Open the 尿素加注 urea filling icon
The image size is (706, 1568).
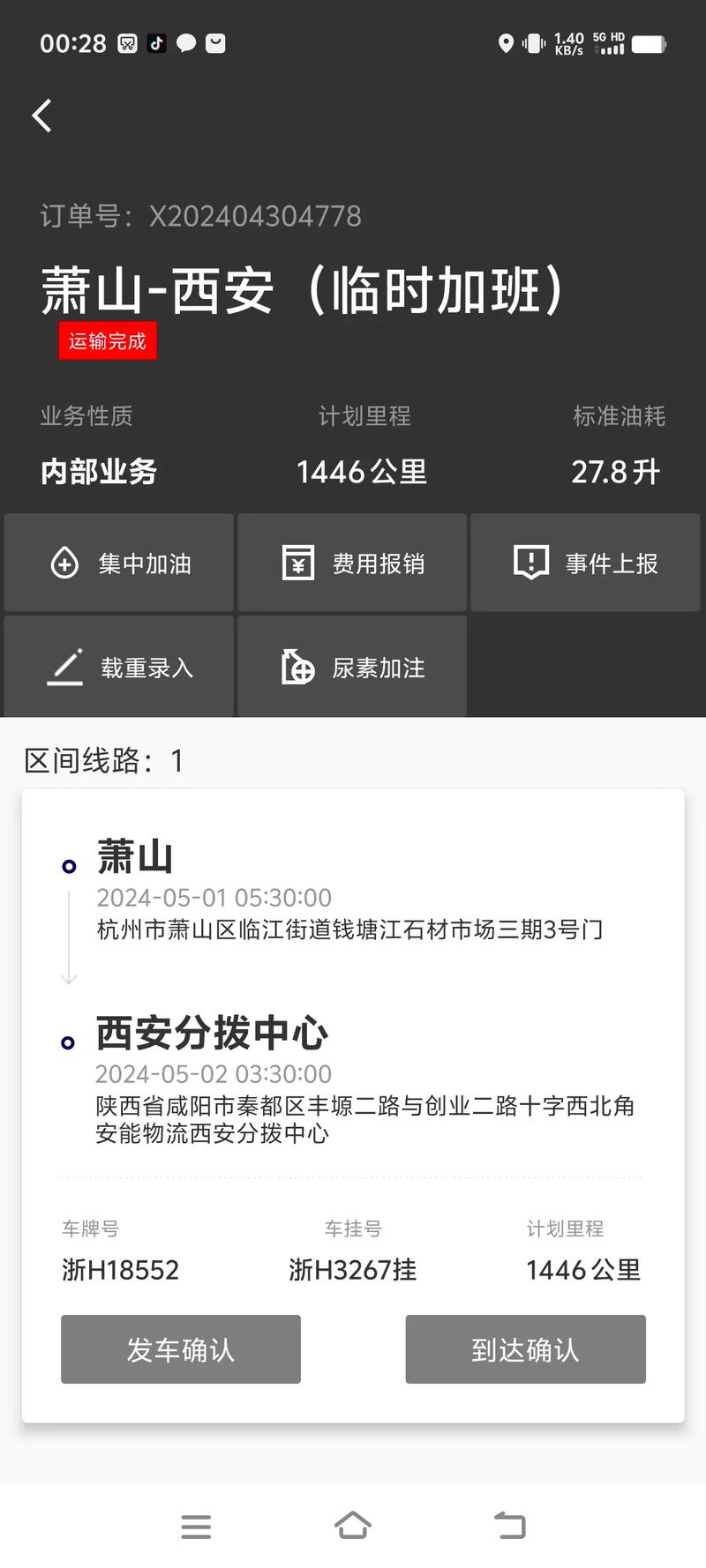298,668
